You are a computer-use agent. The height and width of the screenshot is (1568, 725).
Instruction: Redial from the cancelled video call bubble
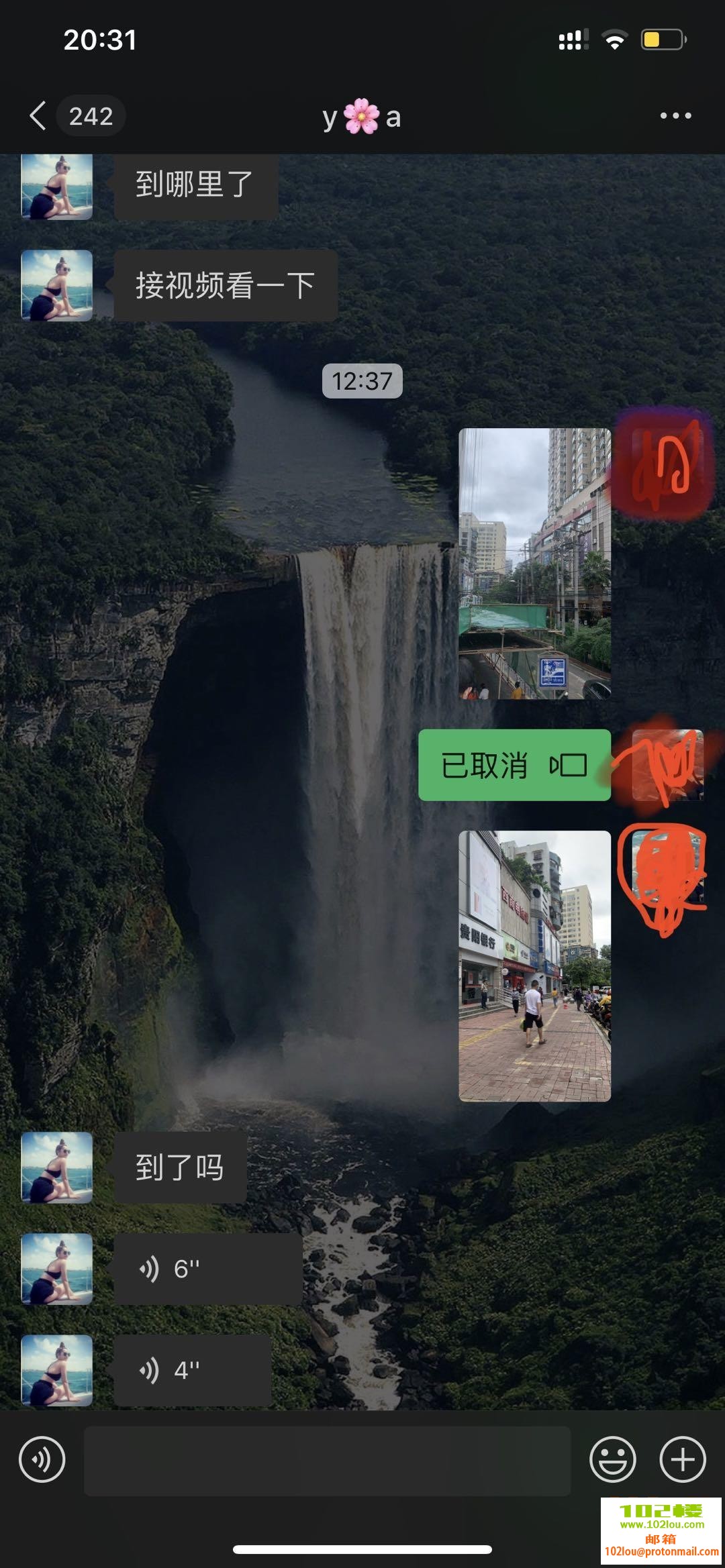pos(514,765)
